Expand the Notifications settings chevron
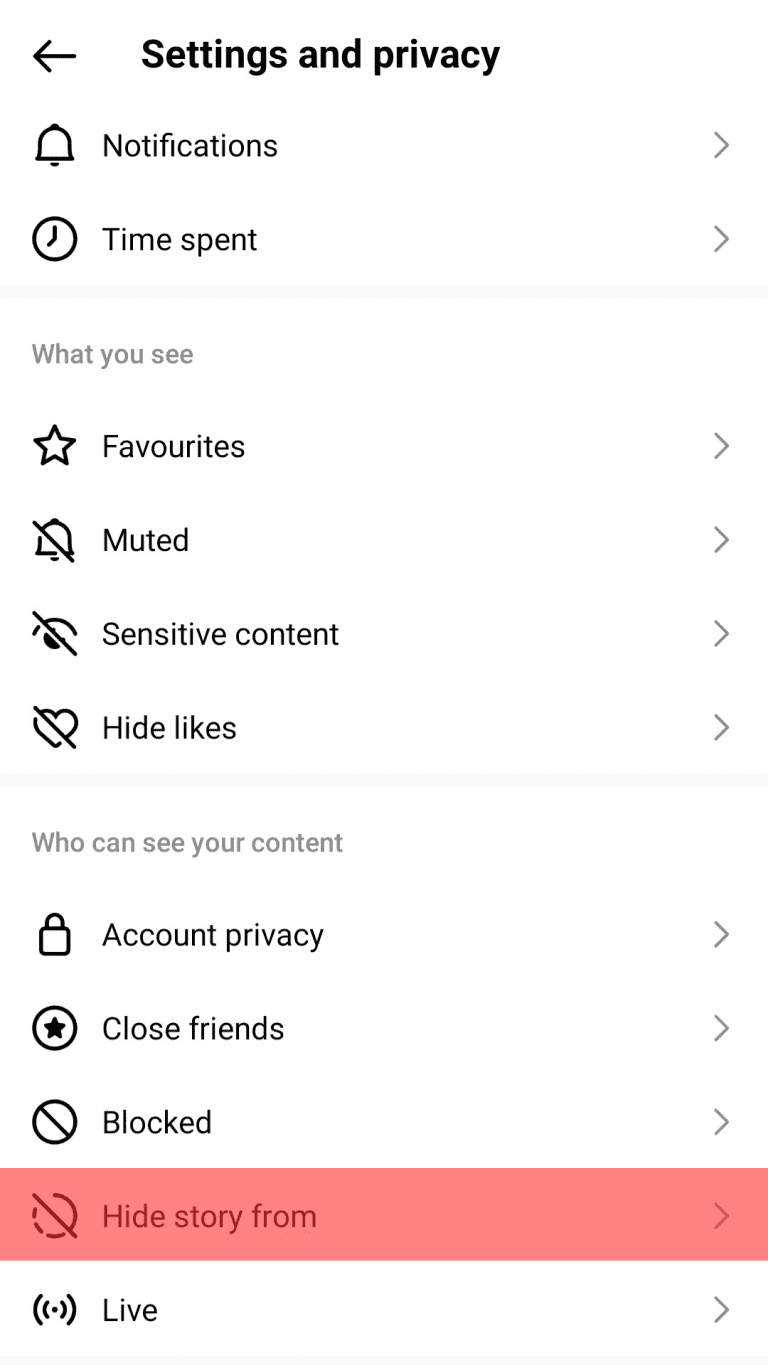The image size is (768, 1365). coord(722,145)
